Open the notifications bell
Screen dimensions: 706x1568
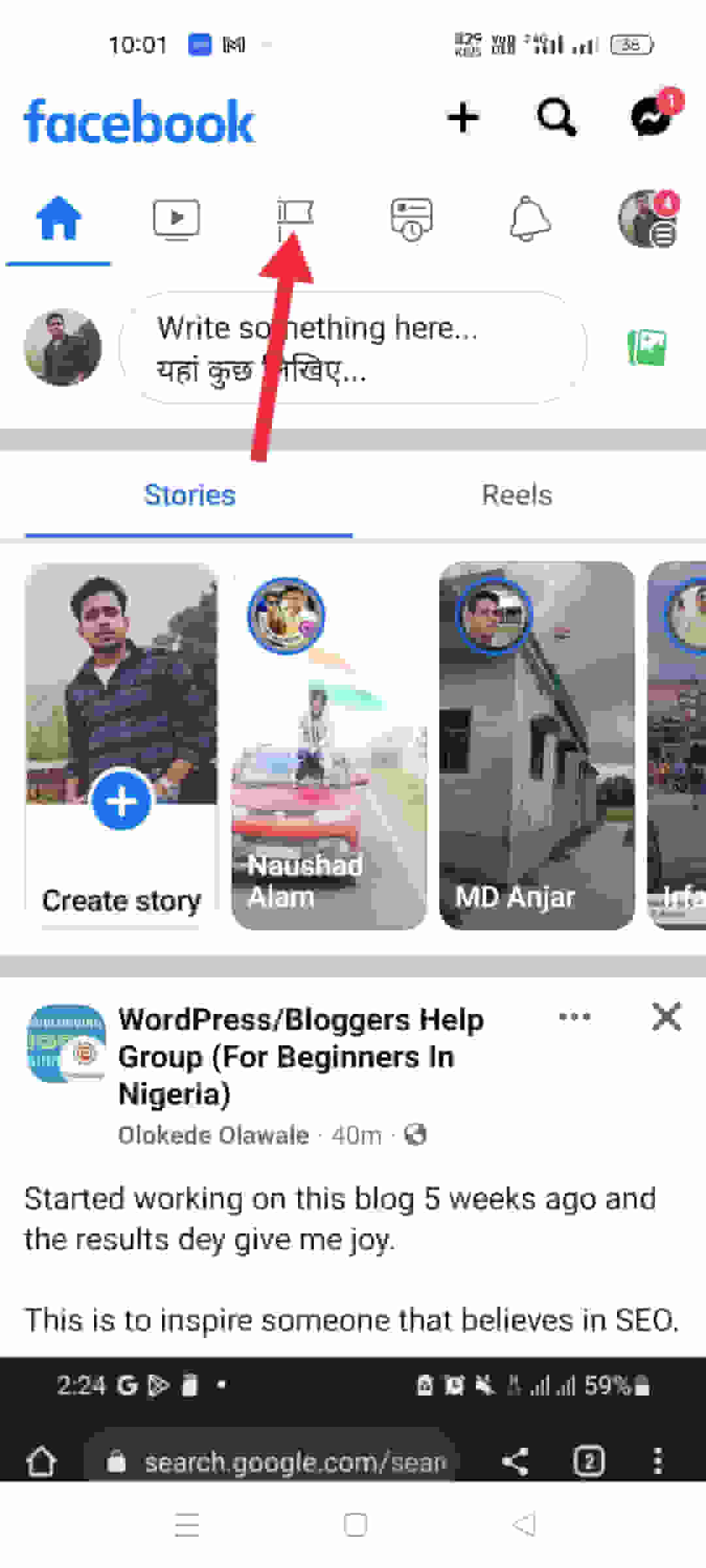pyautogui.click(x=530, y=220)
